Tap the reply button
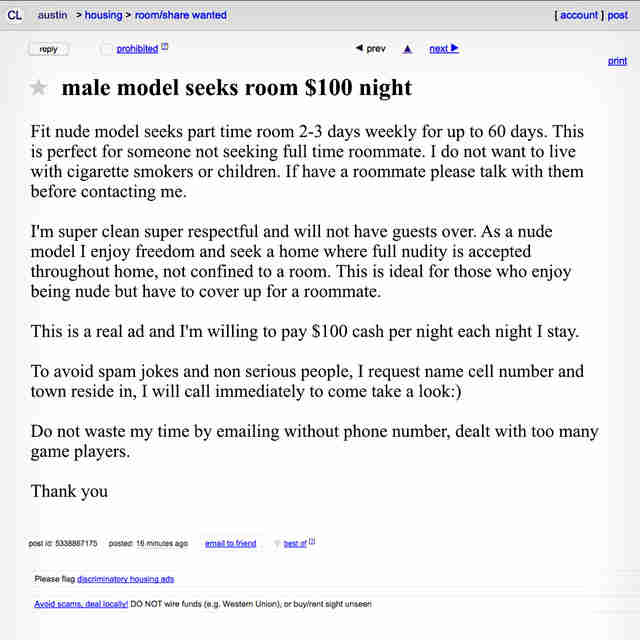The image size is (640, 640). [48, 49]
